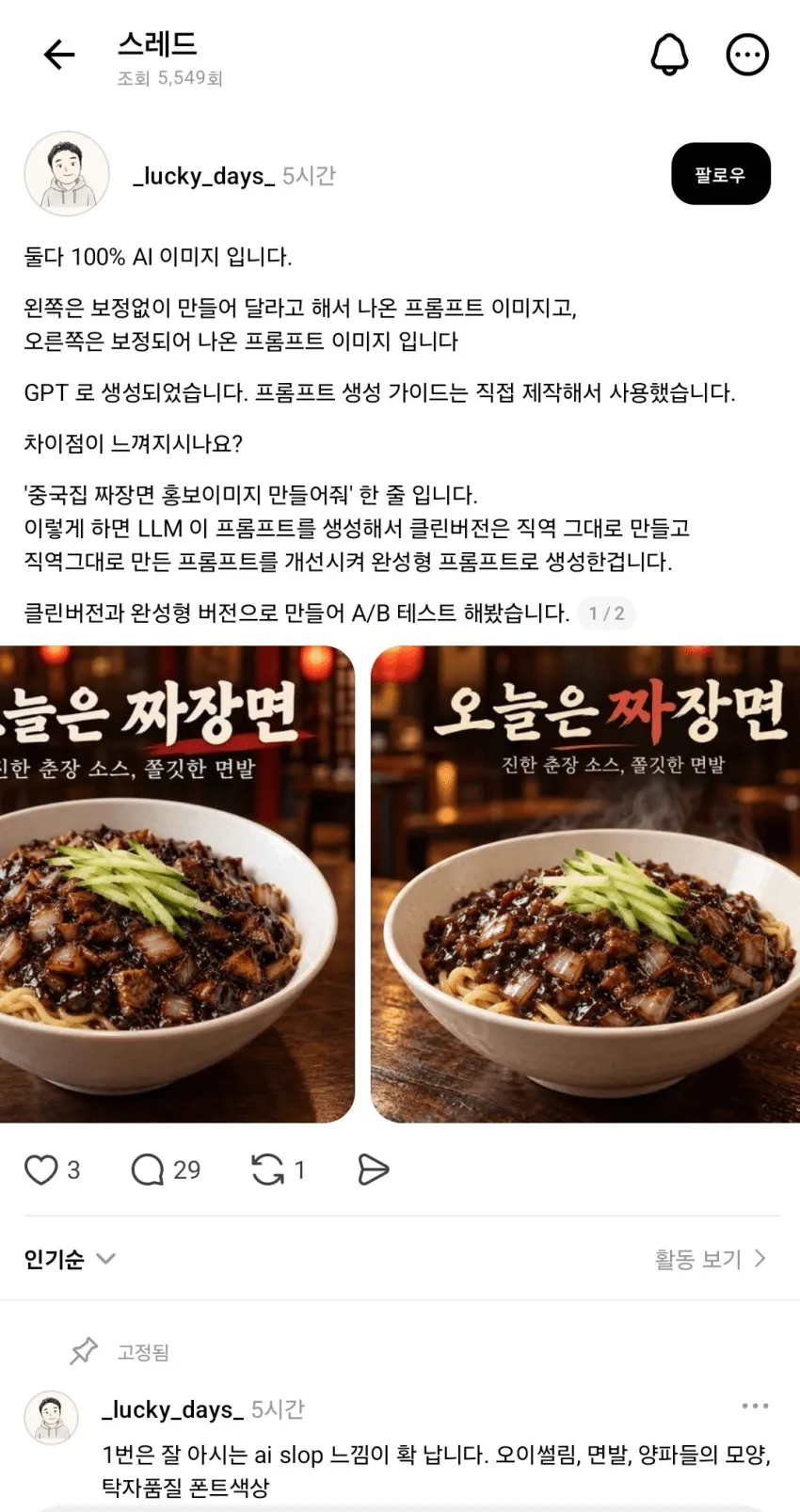Image resolution: width=800 pixels, height=1512 pixels.
Task: Open the notifications bell
Action: (x=669, y=55)
